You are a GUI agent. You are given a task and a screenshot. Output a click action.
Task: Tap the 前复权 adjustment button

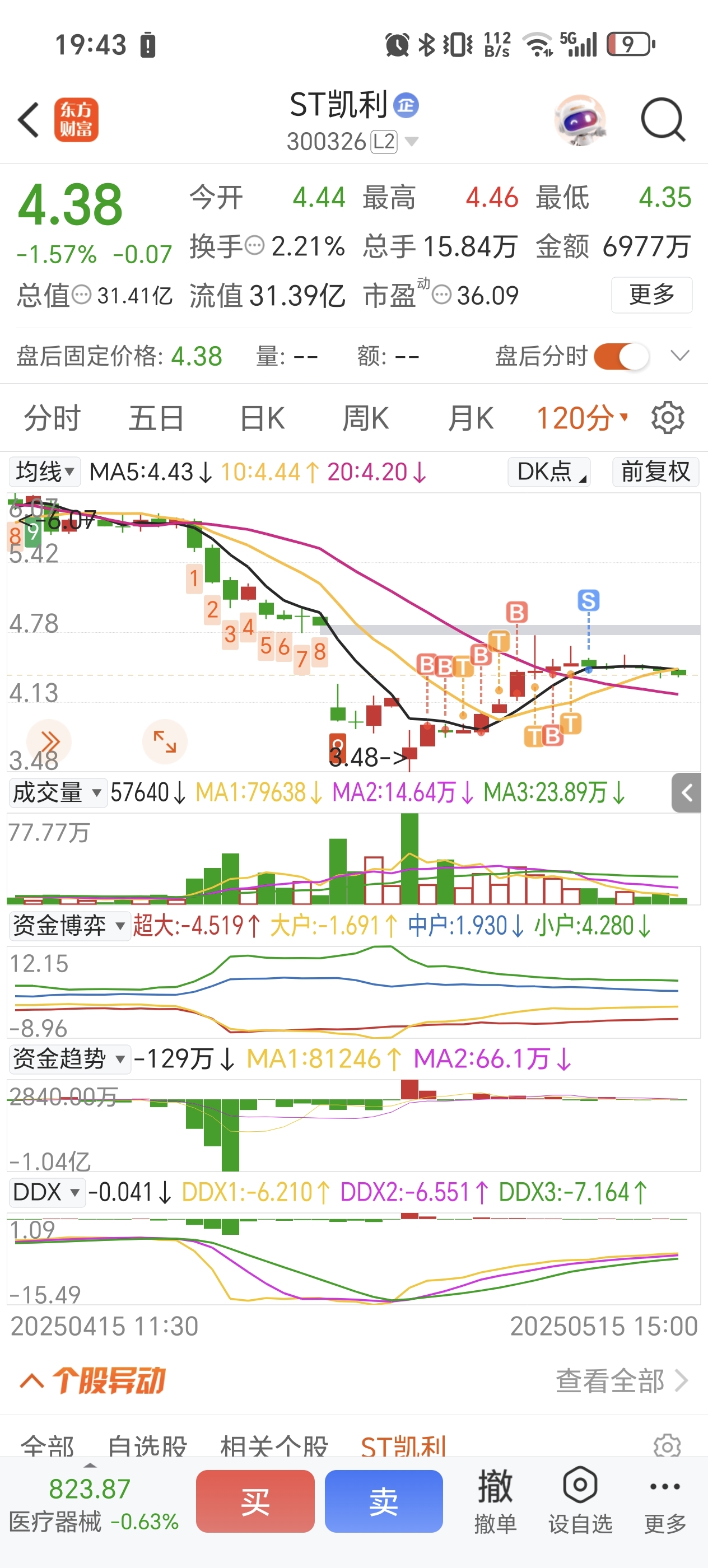tap(655, 472)
